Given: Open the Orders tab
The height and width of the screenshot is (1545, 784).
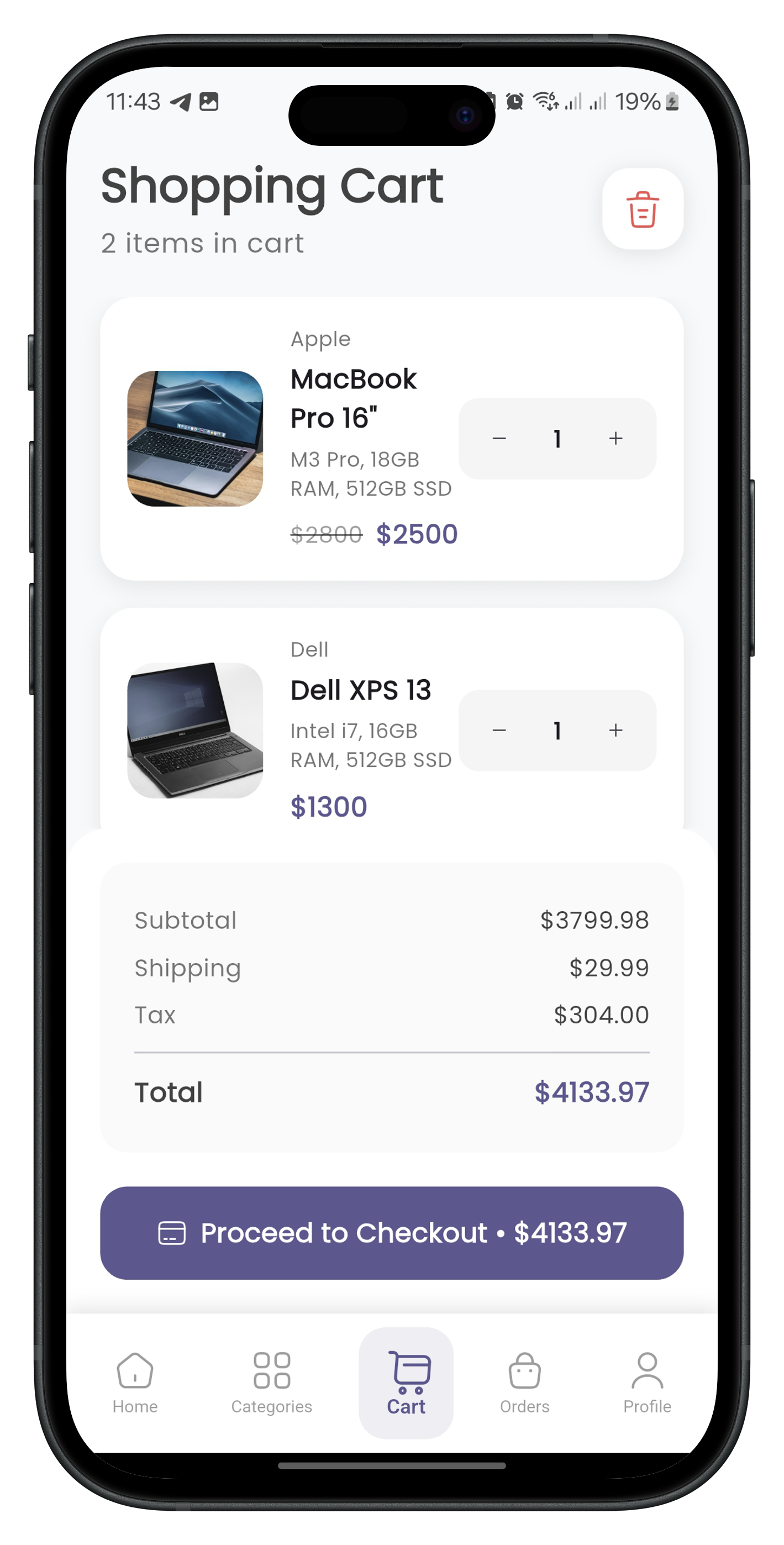Looking at the screenshot, I should (x=524, y=1383).
